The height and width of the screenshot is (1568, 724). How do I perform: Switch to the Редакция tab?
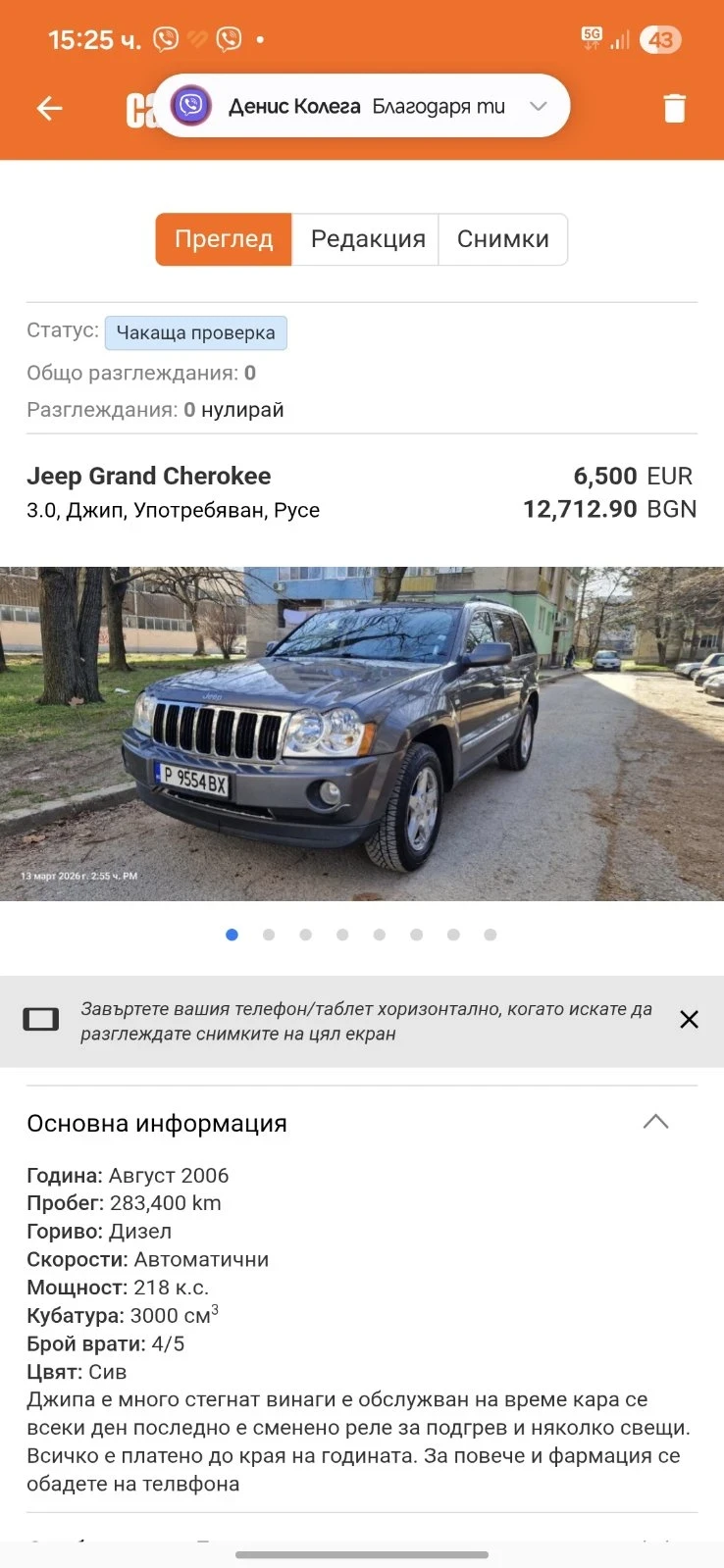pos(368,239)
